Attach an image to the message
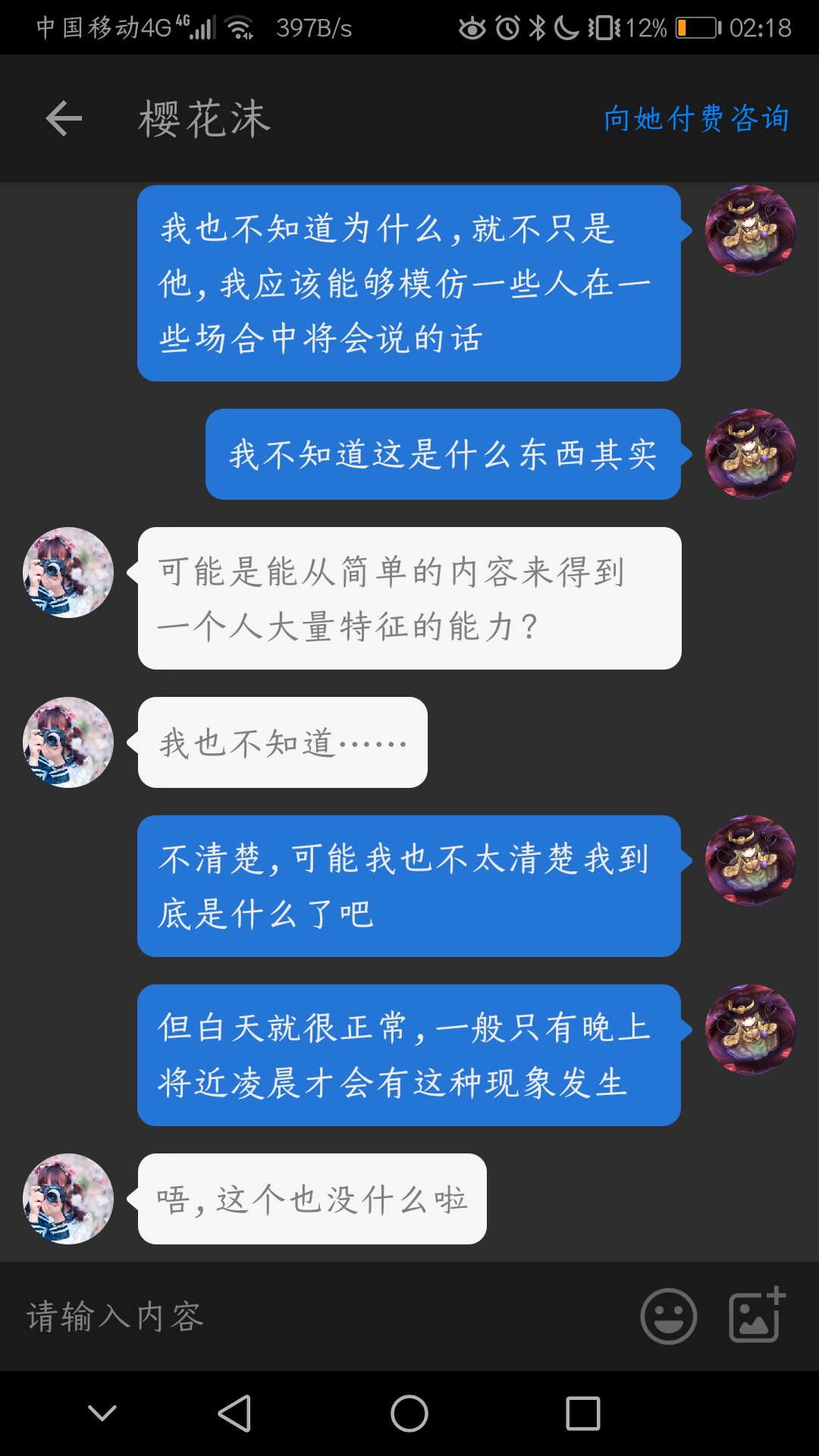 click(756, 1316)
